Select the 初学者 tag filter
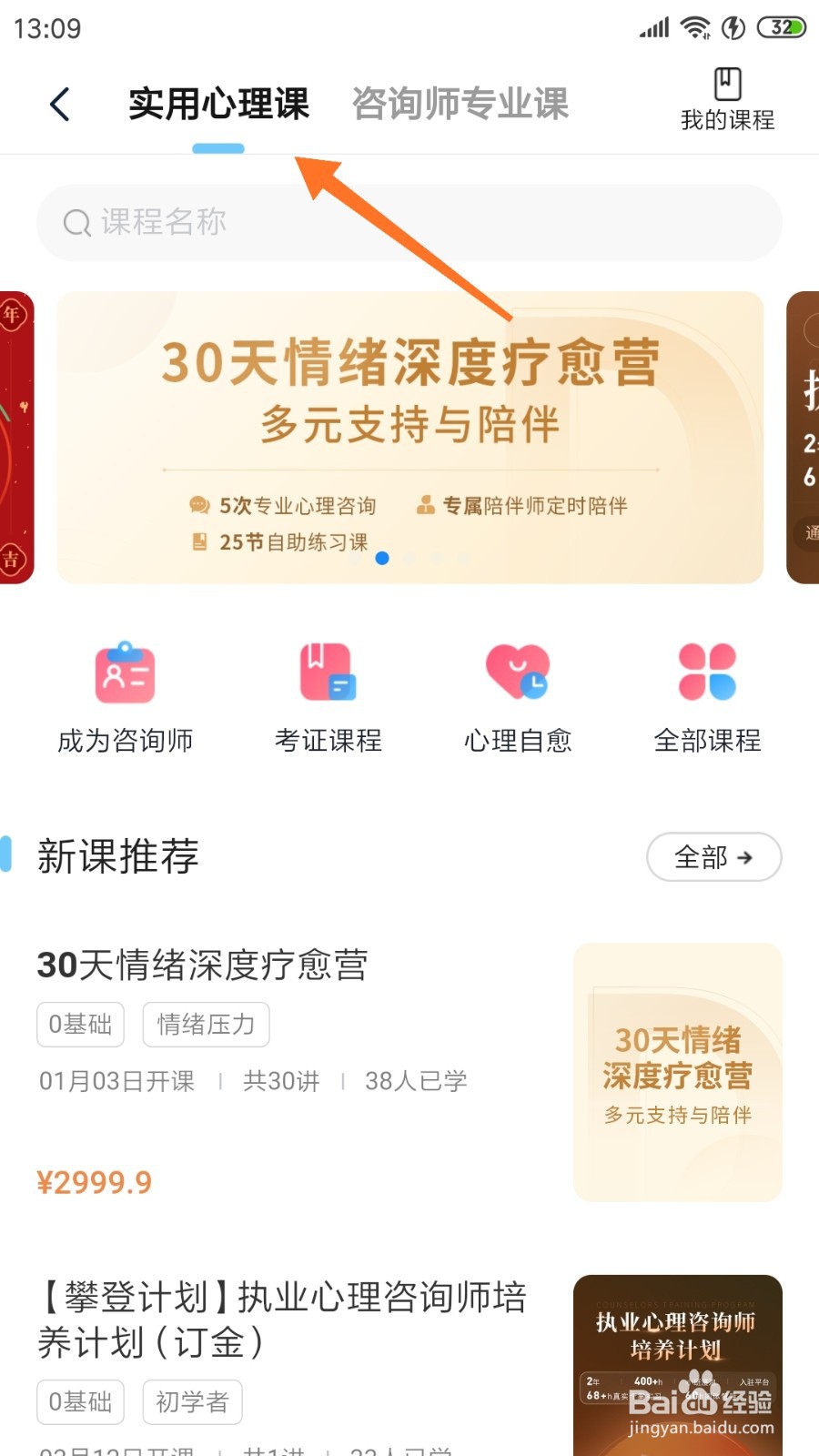This screenshot has height=1456, width=819. [x=192, y=1402]
